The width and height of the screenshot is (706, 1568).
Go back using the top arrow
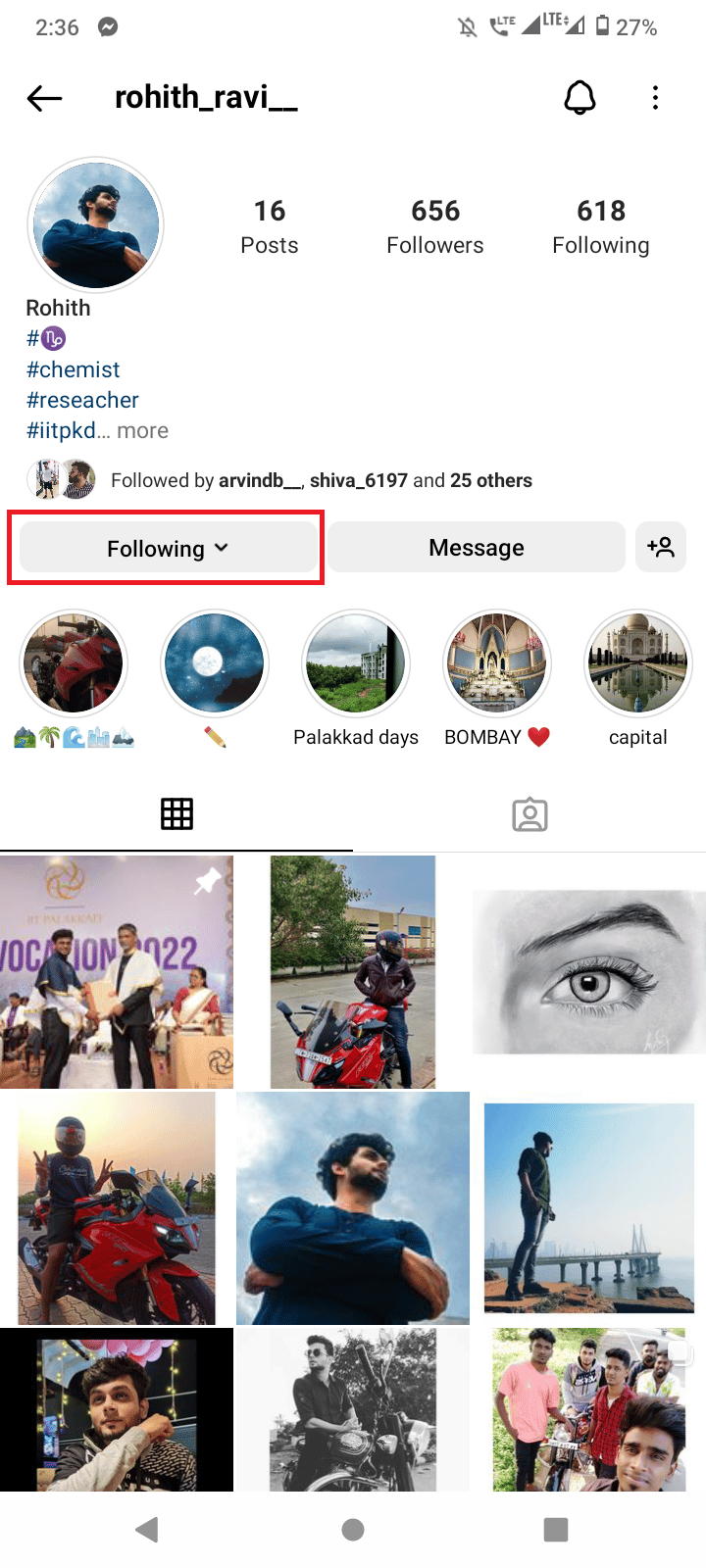click(44, 98)
